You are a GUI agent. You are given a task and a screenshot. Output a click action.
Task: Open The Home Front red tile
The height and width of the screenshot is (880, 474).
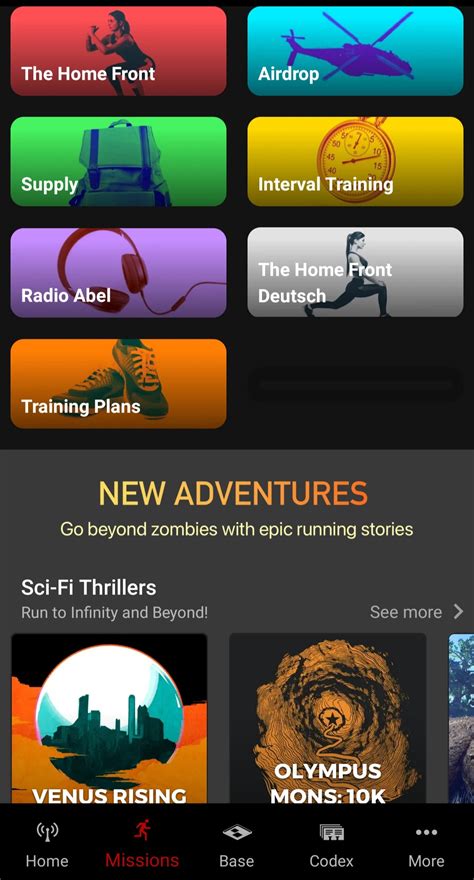point(118,51)
